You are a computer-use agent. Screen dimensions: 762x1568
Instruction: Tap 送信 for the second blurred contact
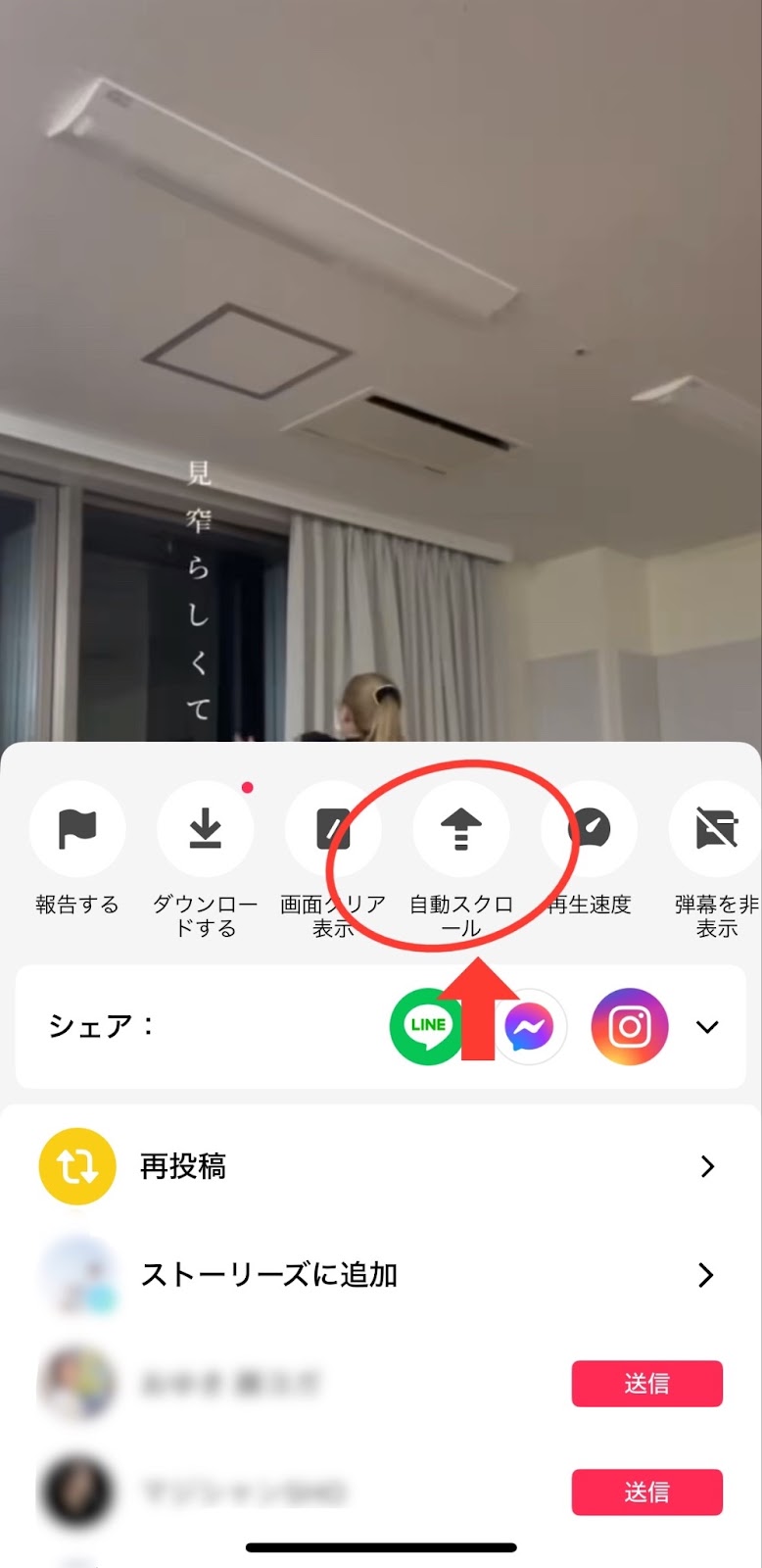pyautogui.click(x=646, y=1492)
